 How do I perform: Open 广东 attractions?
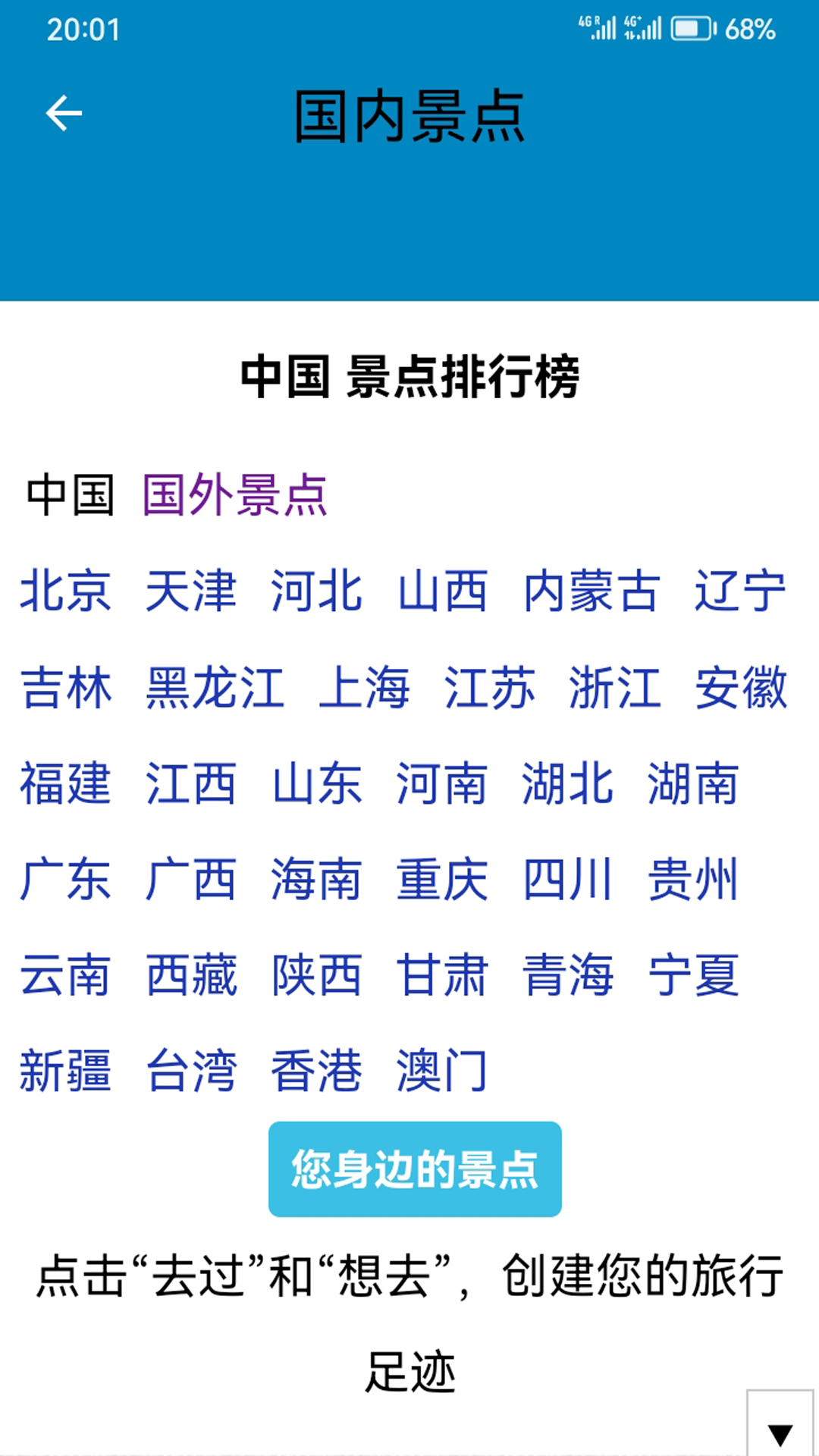pyautogui.click(x=66, y=880)
